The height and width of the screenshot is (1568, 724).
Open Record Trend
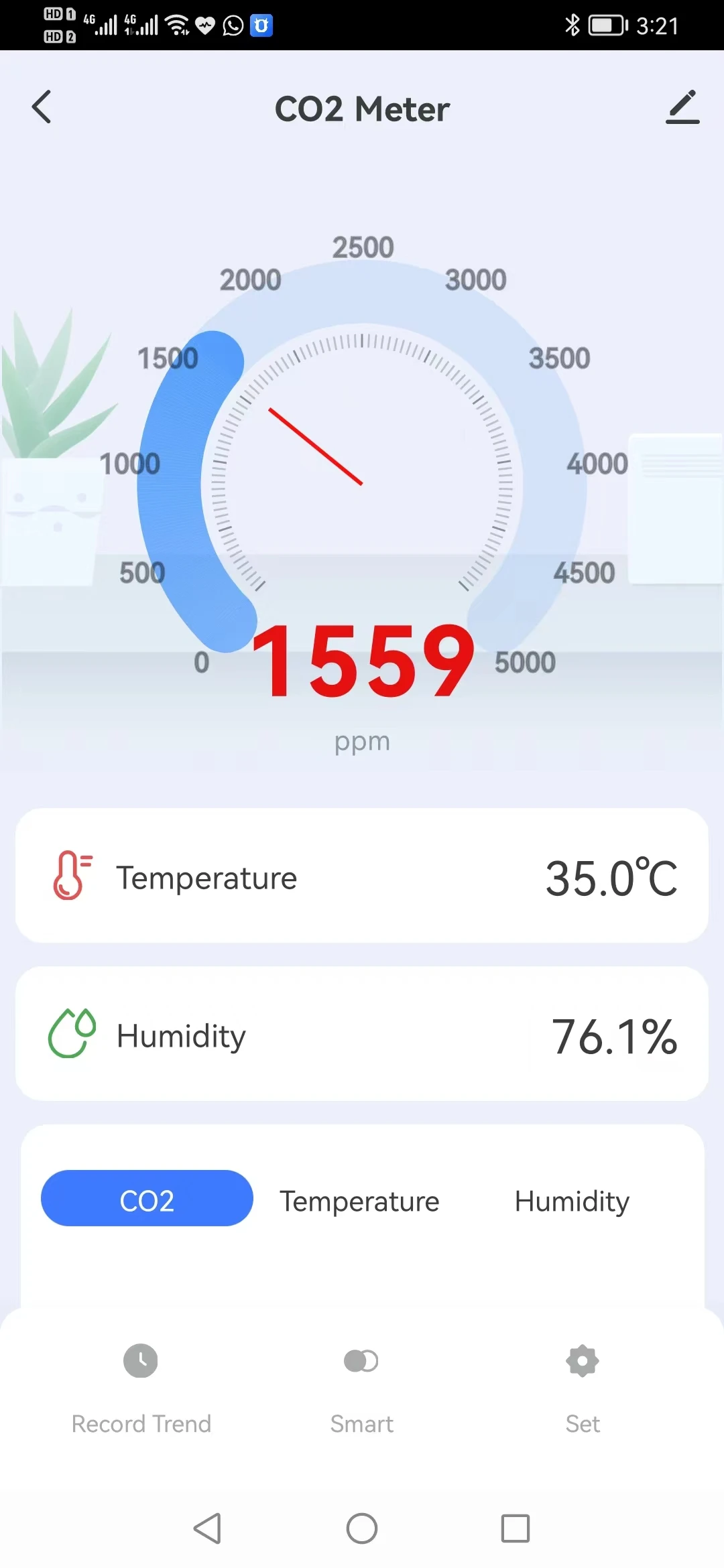click(x=141, y=1380)
